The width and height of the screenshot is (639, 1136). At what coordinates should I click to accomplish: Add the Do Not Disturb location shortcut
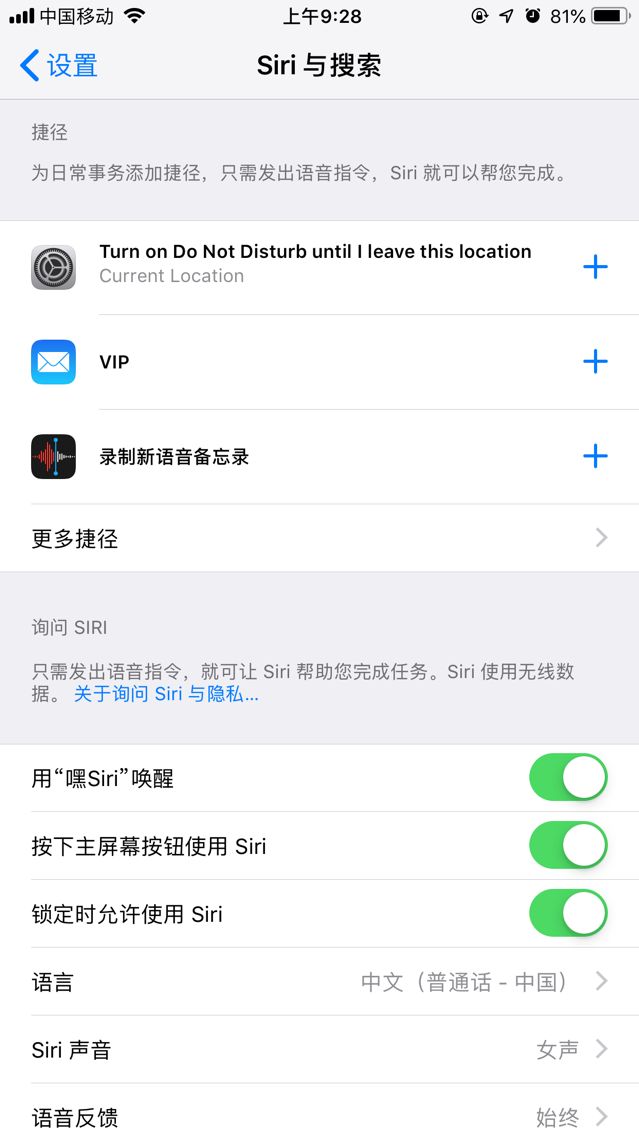(595, 267)
